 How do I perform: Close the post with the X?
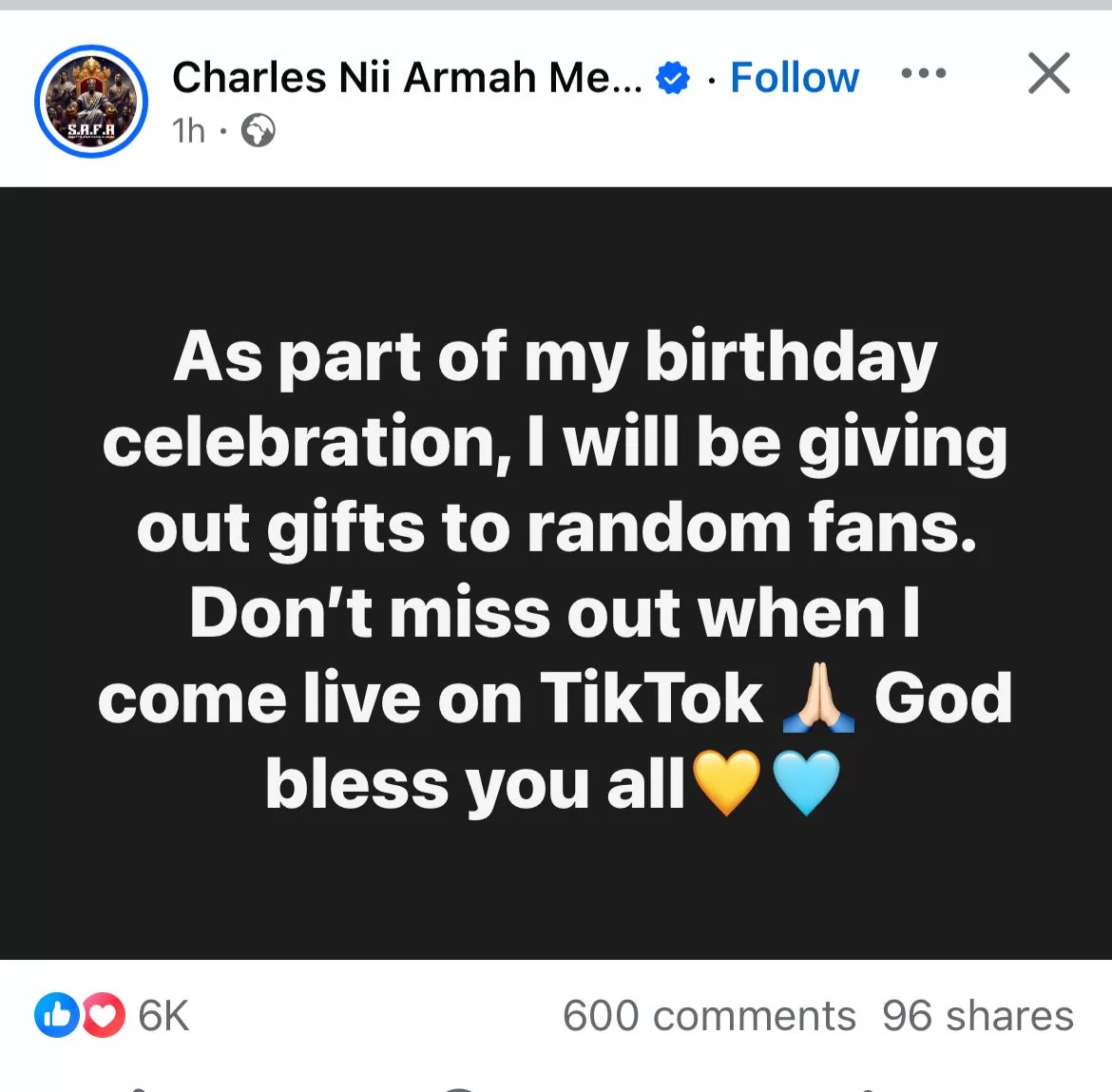(x=1048, y=73)
